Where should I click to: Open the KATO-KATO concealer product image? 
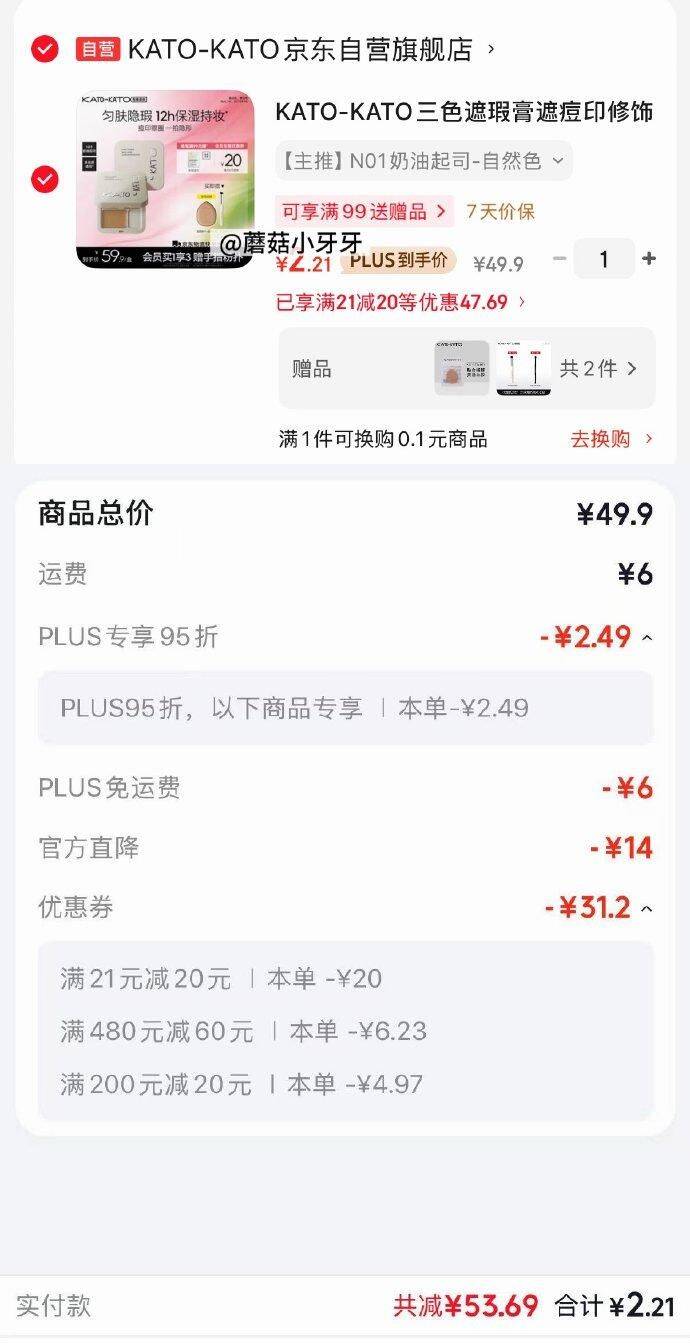click(x=165, y=179)
